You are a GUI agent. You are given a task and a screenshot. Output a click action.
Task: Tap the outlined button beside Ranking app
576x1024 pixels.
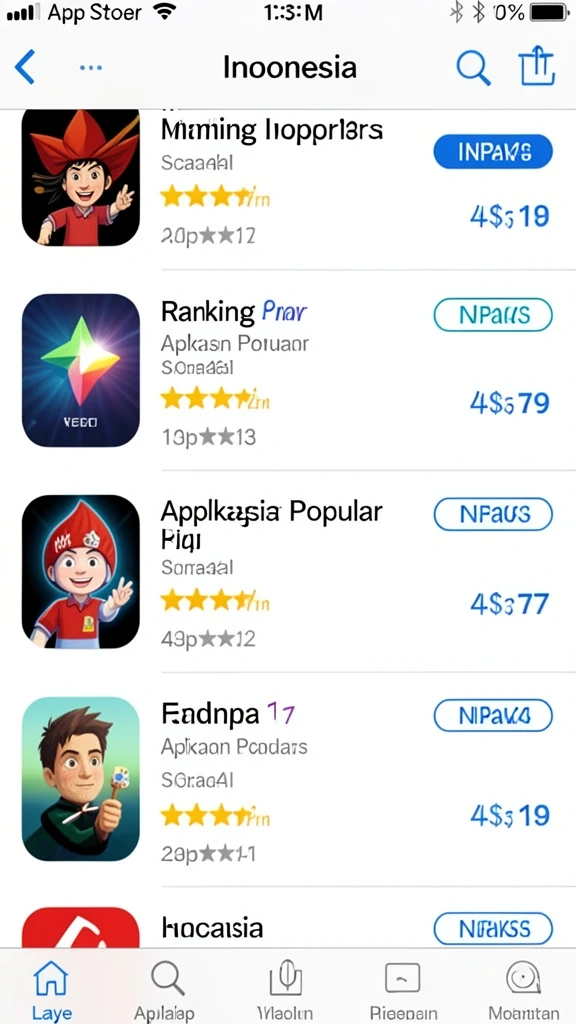(x=493, y=315)
